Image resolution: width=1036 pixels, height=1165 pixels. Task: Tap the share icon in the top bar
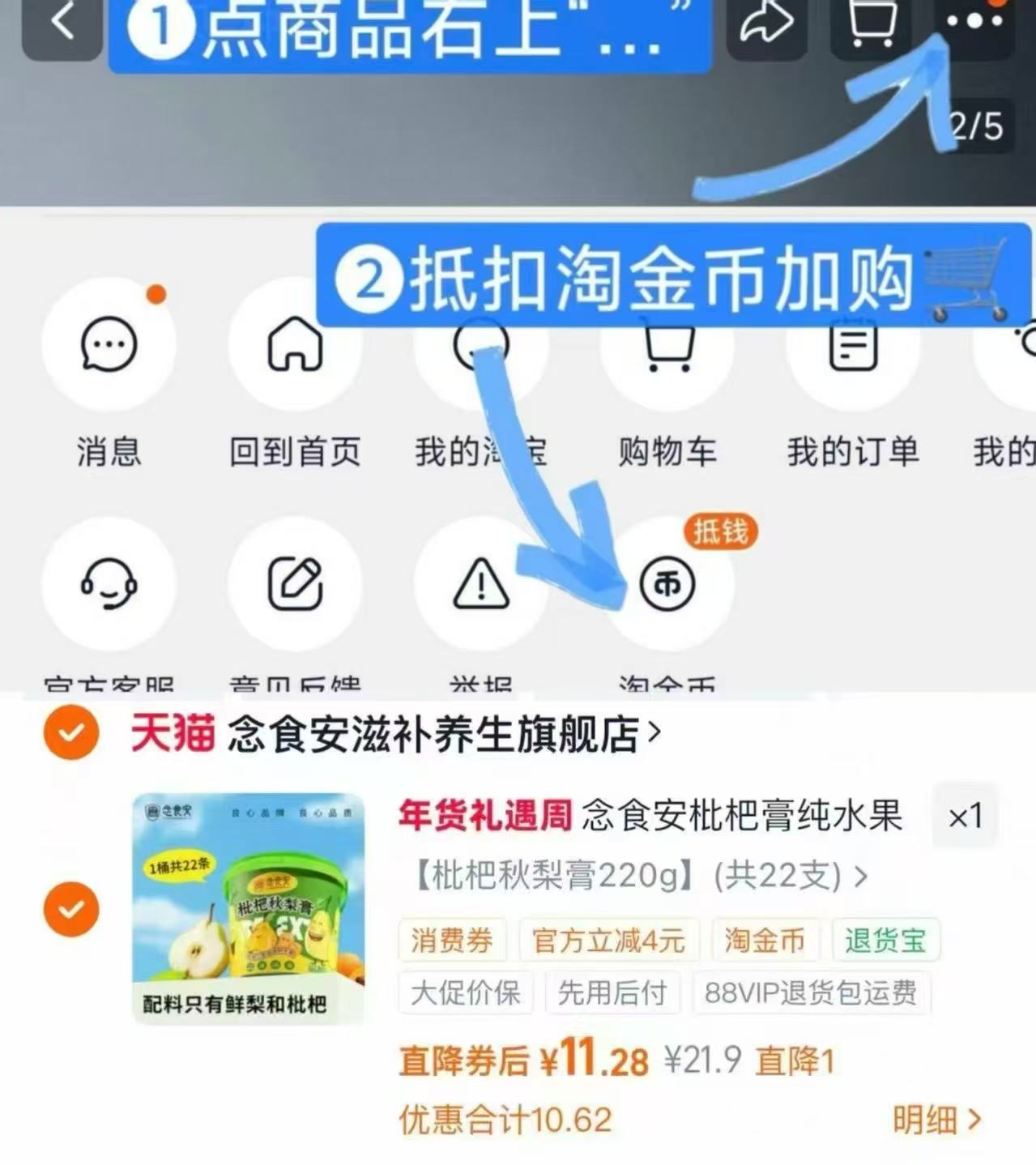click(768, 24)
